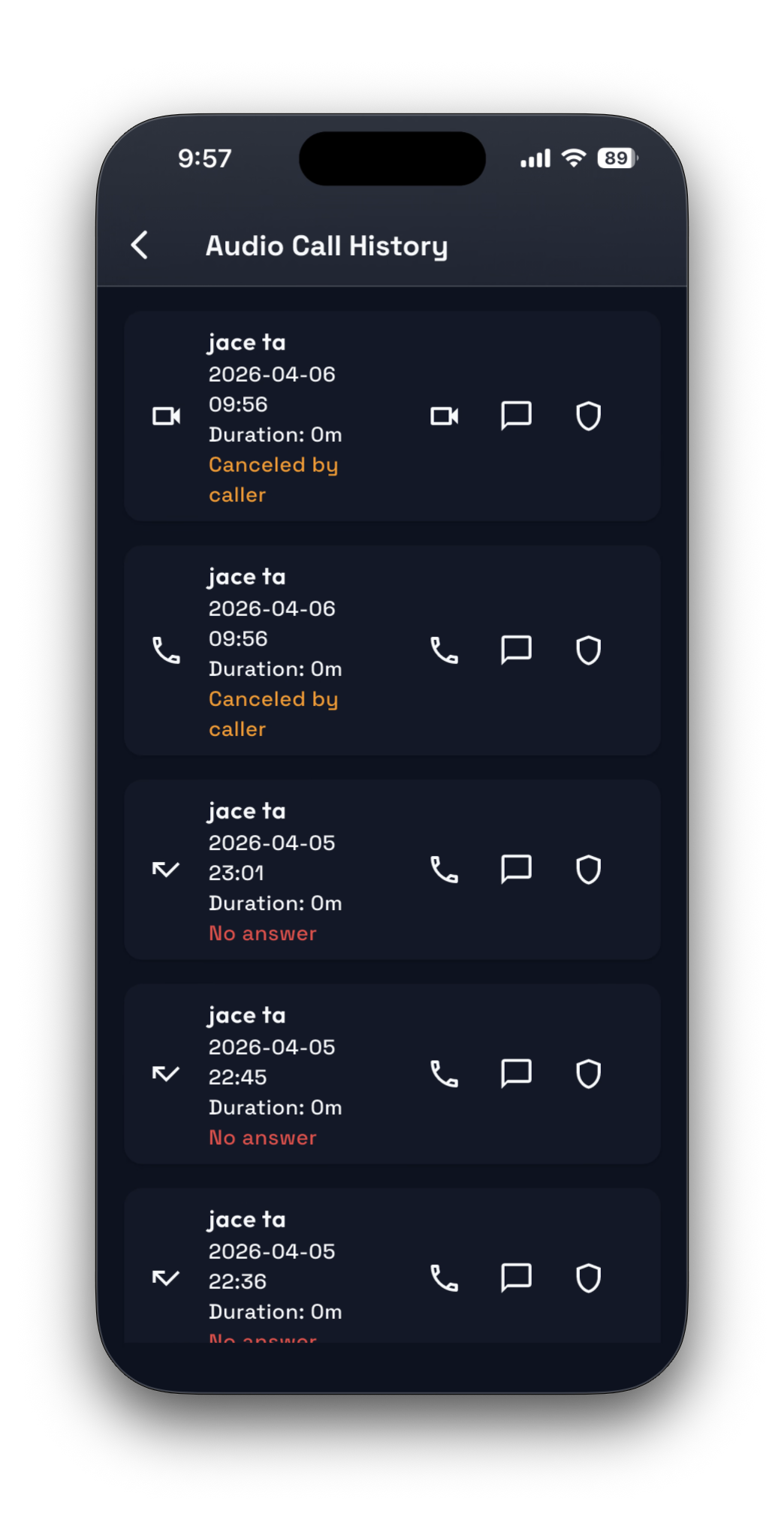
Task: Open chat from the topmost call entry
Action: coord(517,415)
